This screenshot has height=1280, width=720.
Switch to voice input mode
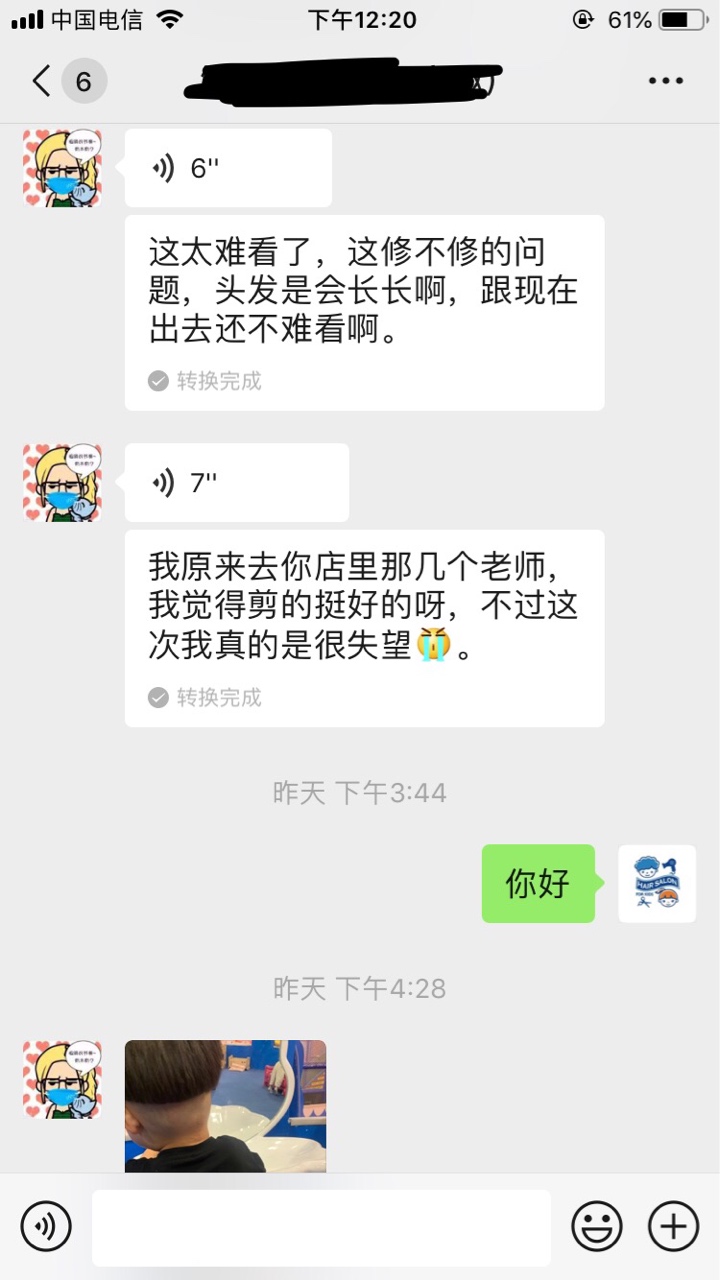[46, 1227]
